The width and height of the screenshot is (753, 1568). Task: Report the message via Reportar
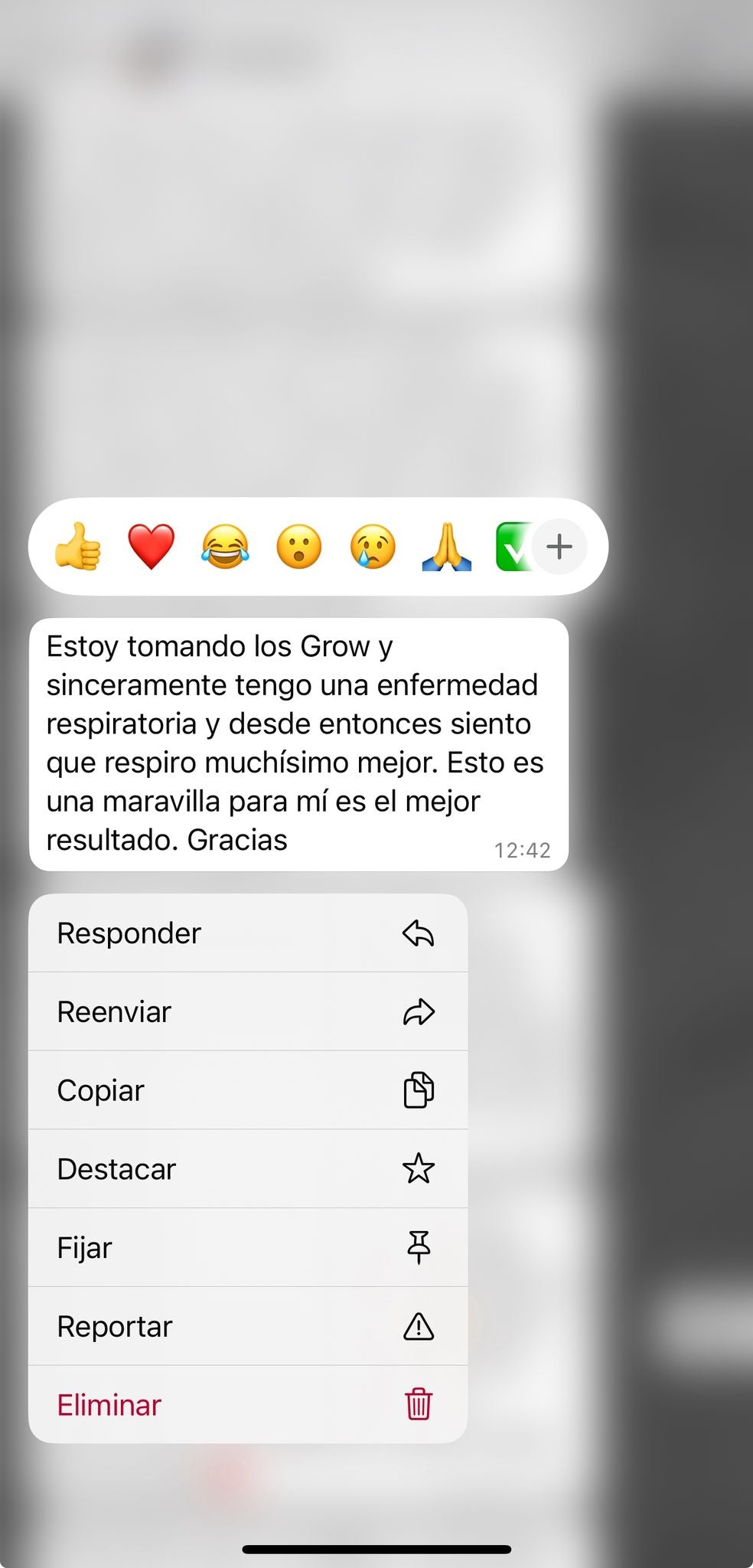pos(247,1326)
